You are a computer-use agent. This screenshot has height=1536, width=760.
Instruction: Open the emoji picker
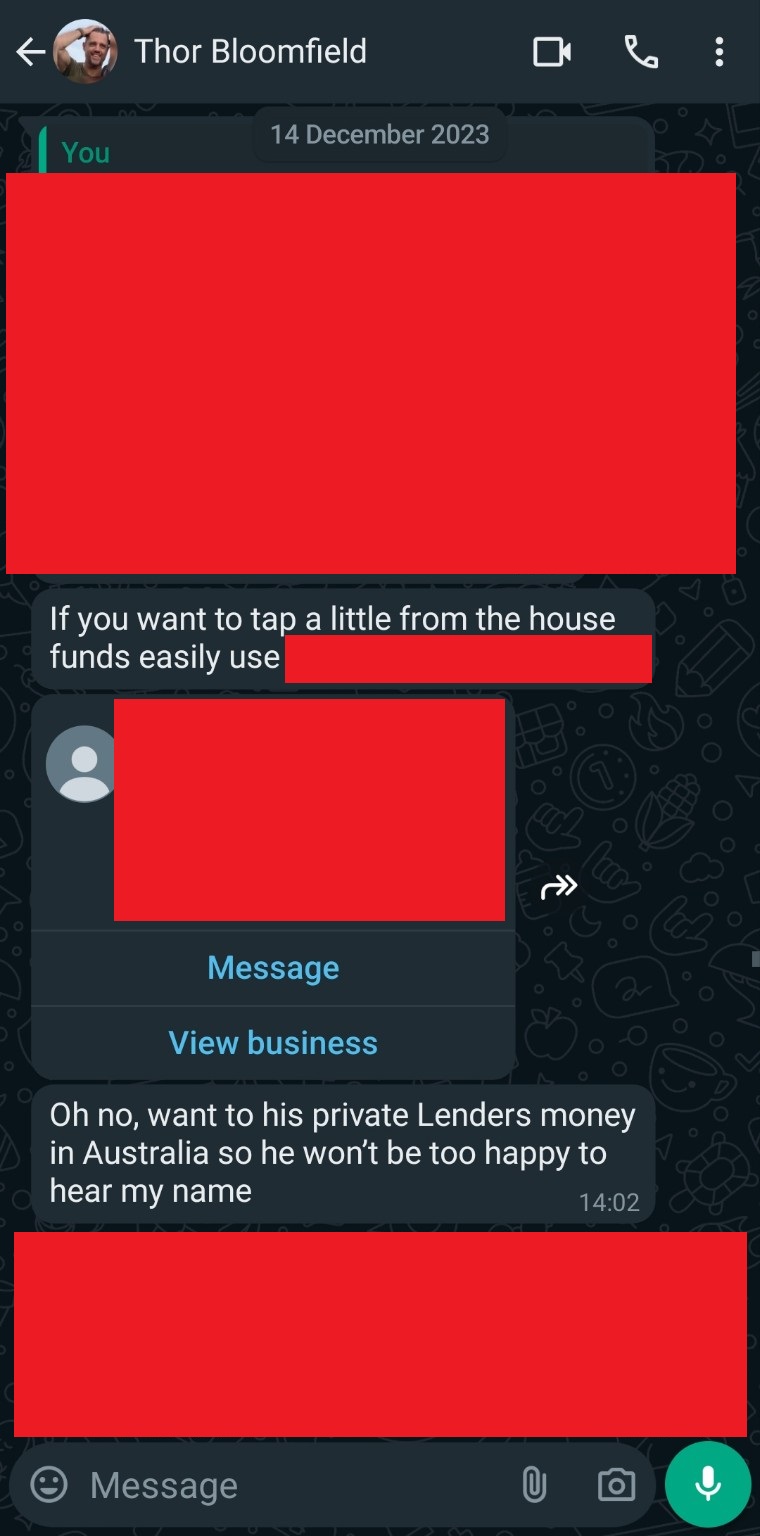tap(49, 1485)
